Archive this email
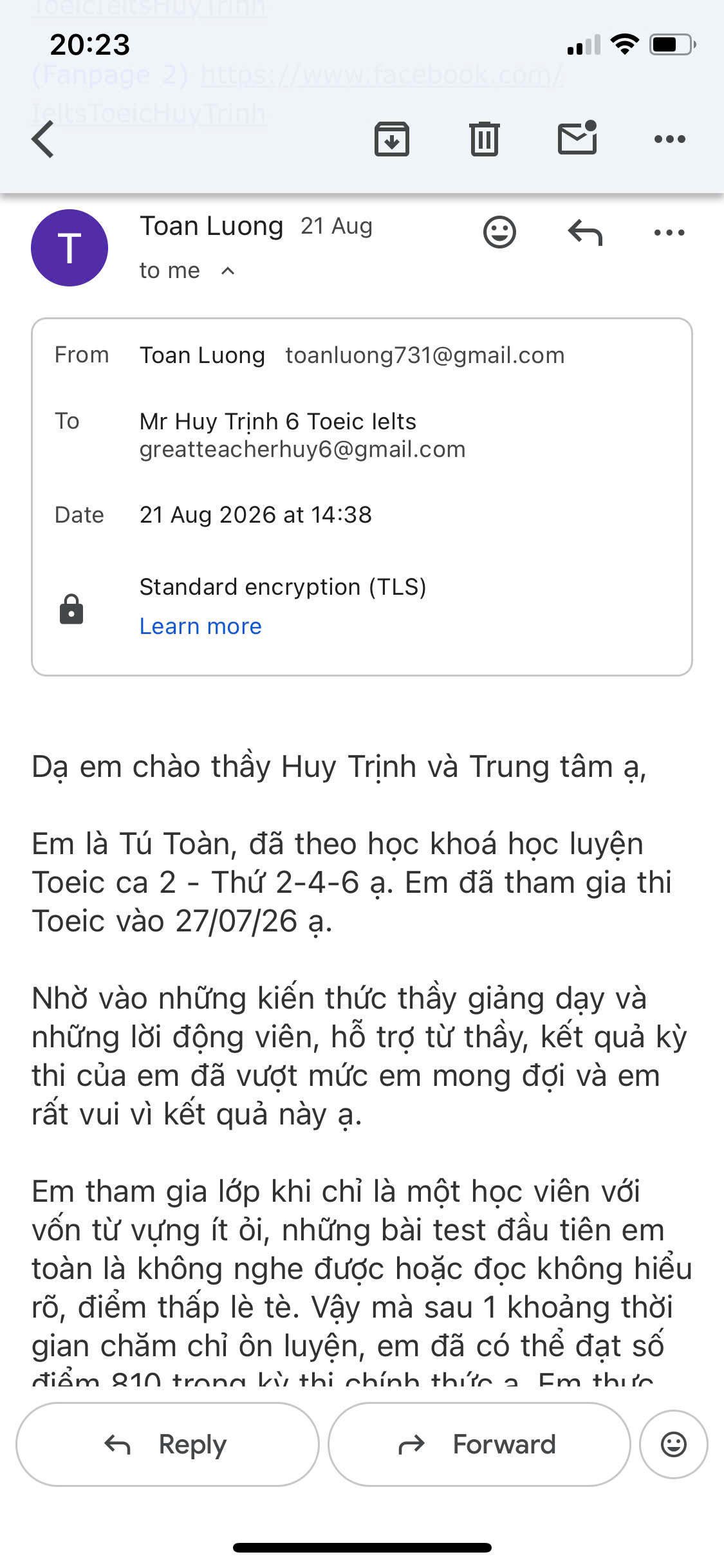Viewport: 724px width, 1568px height. [392, 139]
